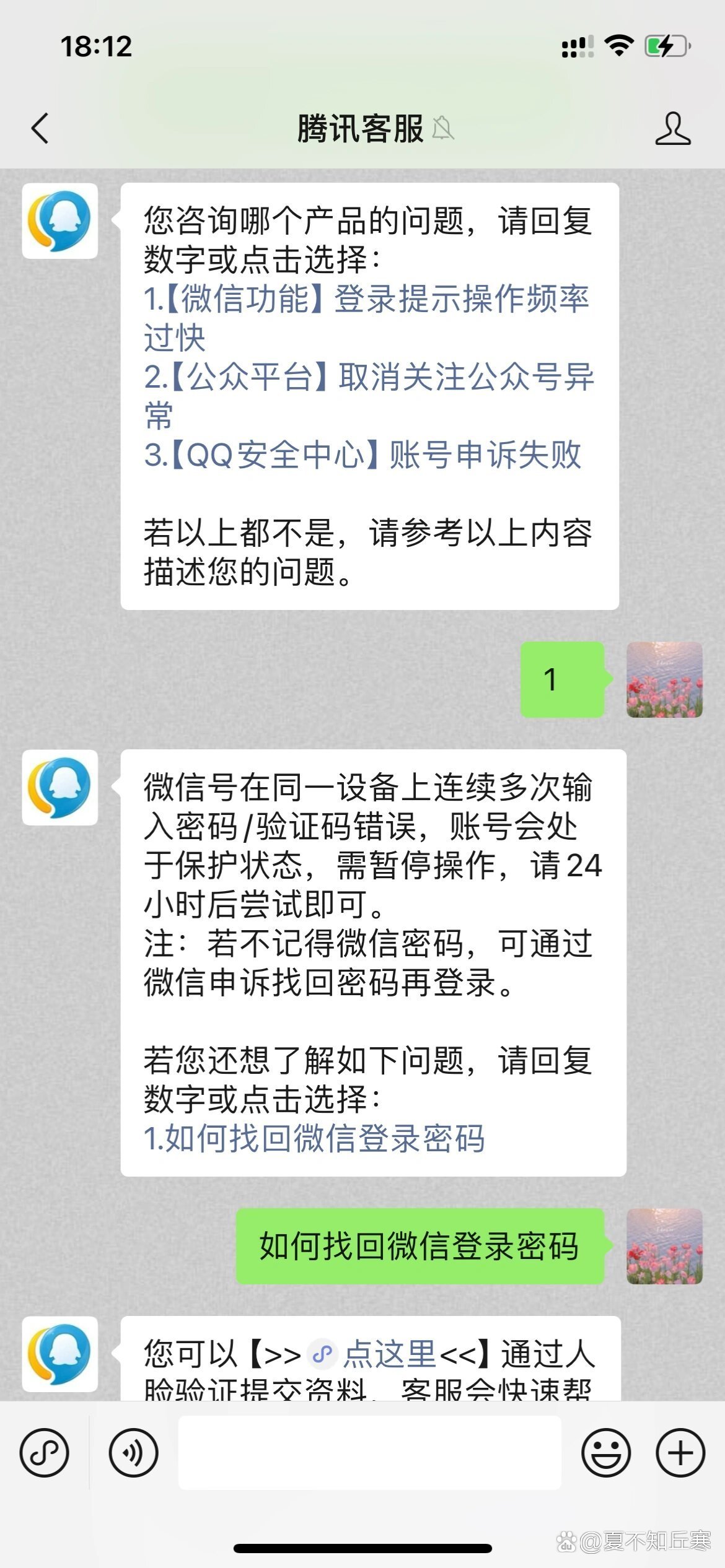Choose 1.如何找回微信登录密码 link
Viewport: 725px width, 1568px height.
pyautogui.click(x=314, y=1138)
